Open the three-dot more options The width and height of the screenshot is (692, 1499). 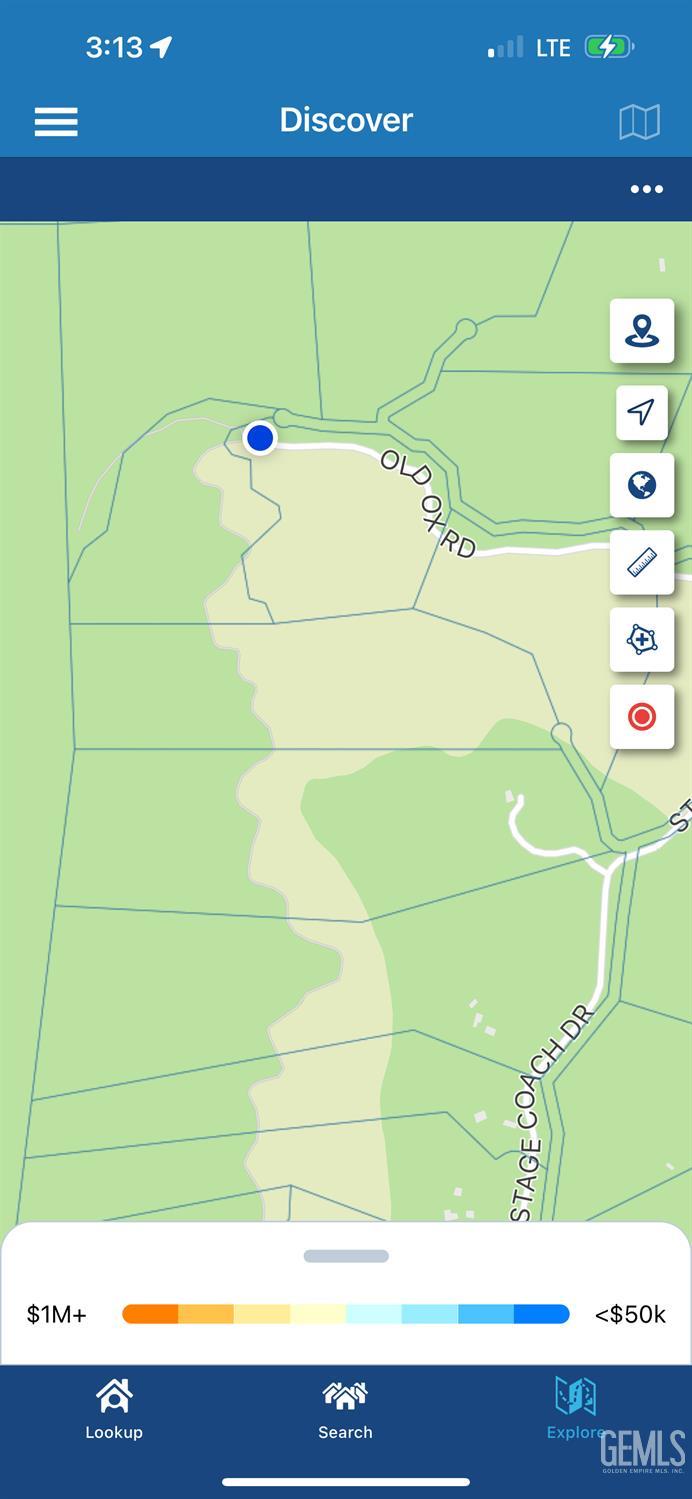[x=646, y=189]
